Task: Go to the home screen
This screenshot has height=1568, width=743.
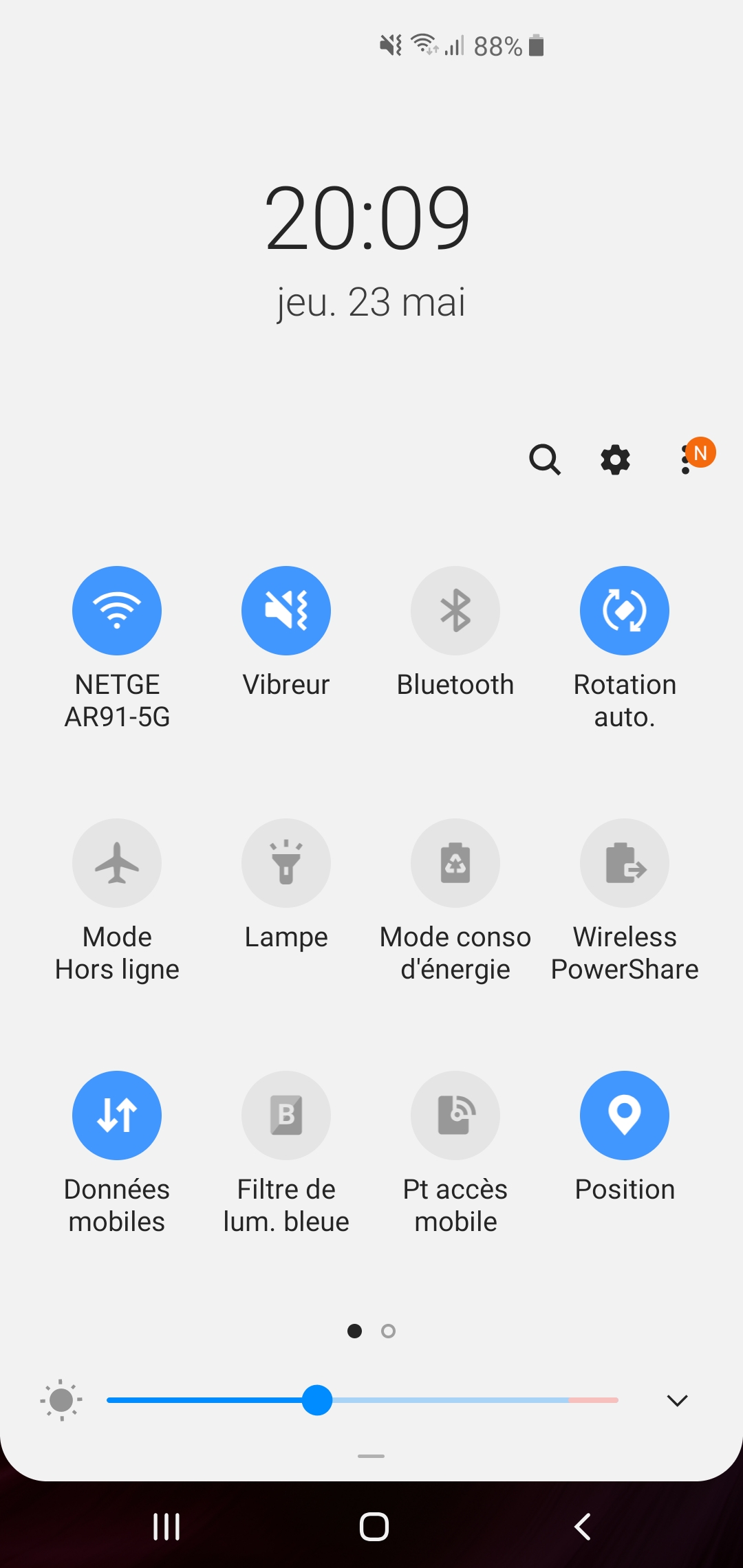Action: [x=374, y=1527]
